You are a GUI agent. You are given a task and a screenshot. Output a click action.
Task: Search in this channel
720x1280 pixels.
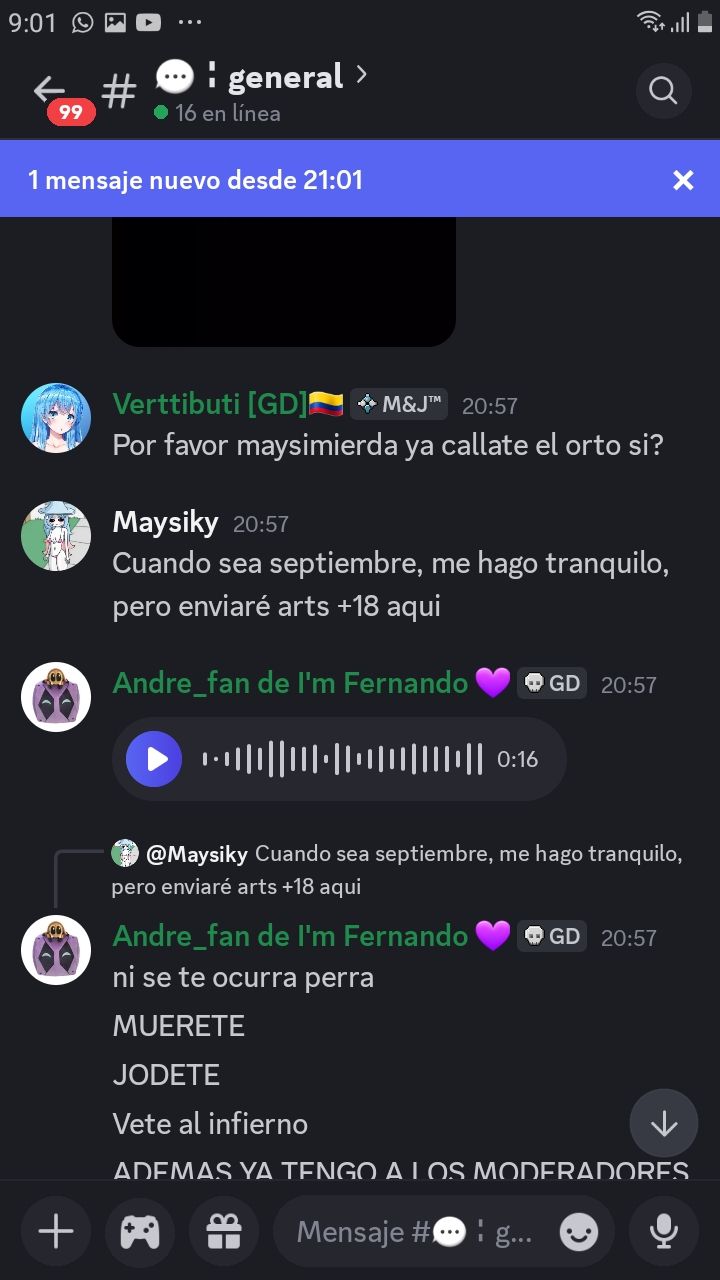point(663,91)
